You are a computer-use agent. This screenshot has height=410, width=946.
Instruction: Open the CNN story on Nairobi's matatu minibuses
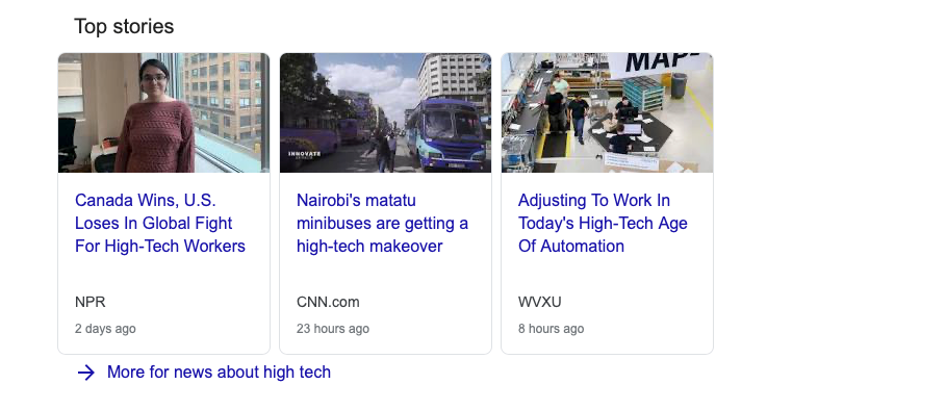point(382,223)
